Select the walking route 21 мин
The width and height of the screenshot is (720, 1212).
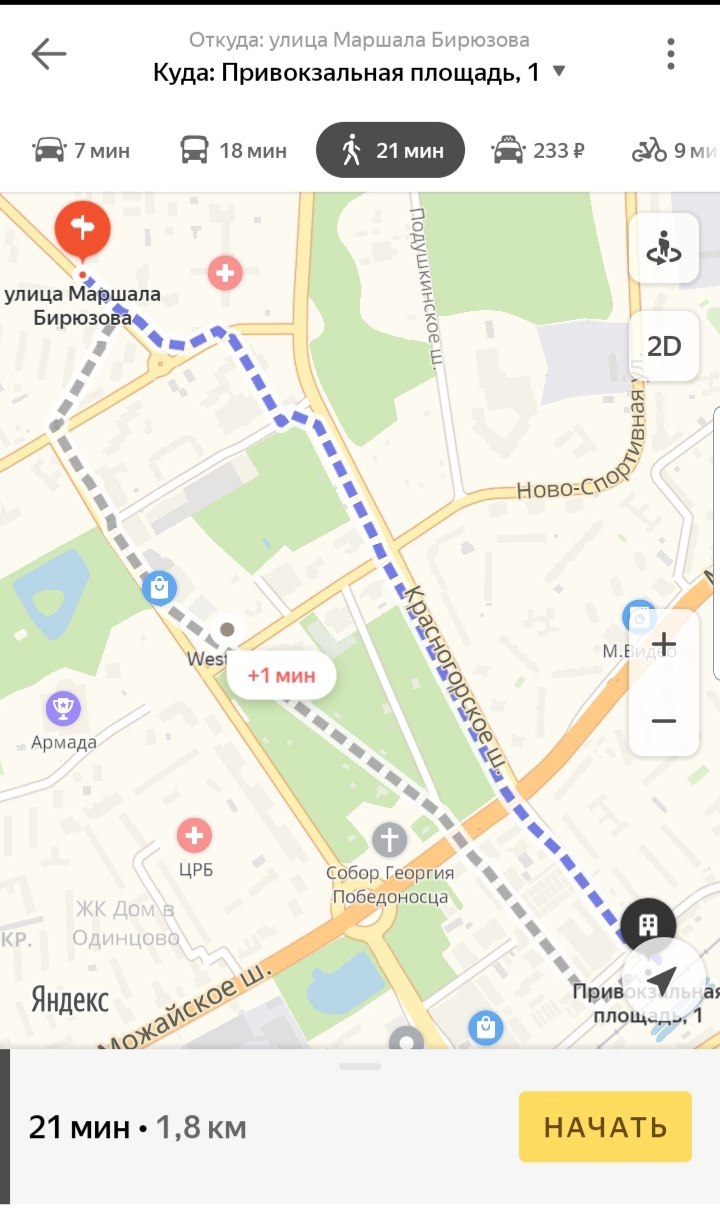pos(391,150)
